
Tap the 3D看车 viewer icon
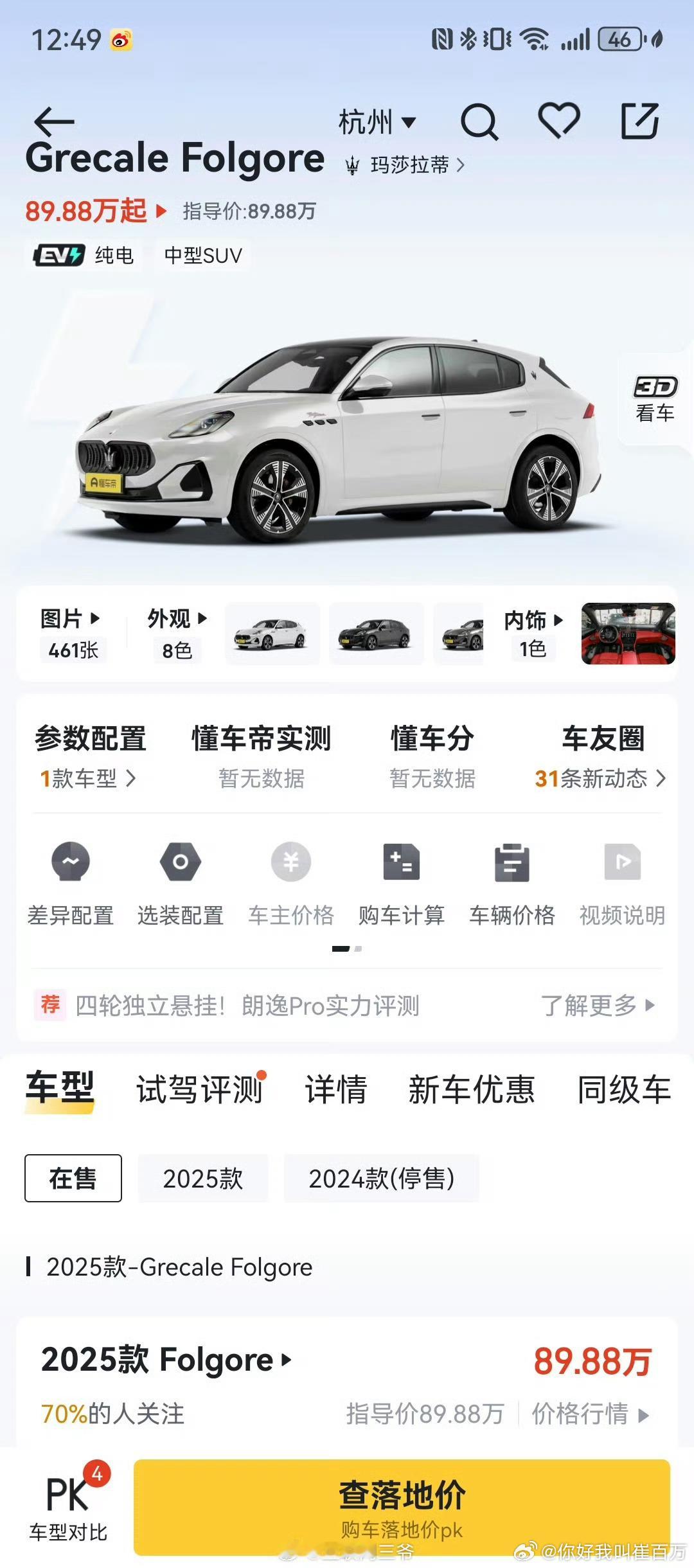[655, 398]
